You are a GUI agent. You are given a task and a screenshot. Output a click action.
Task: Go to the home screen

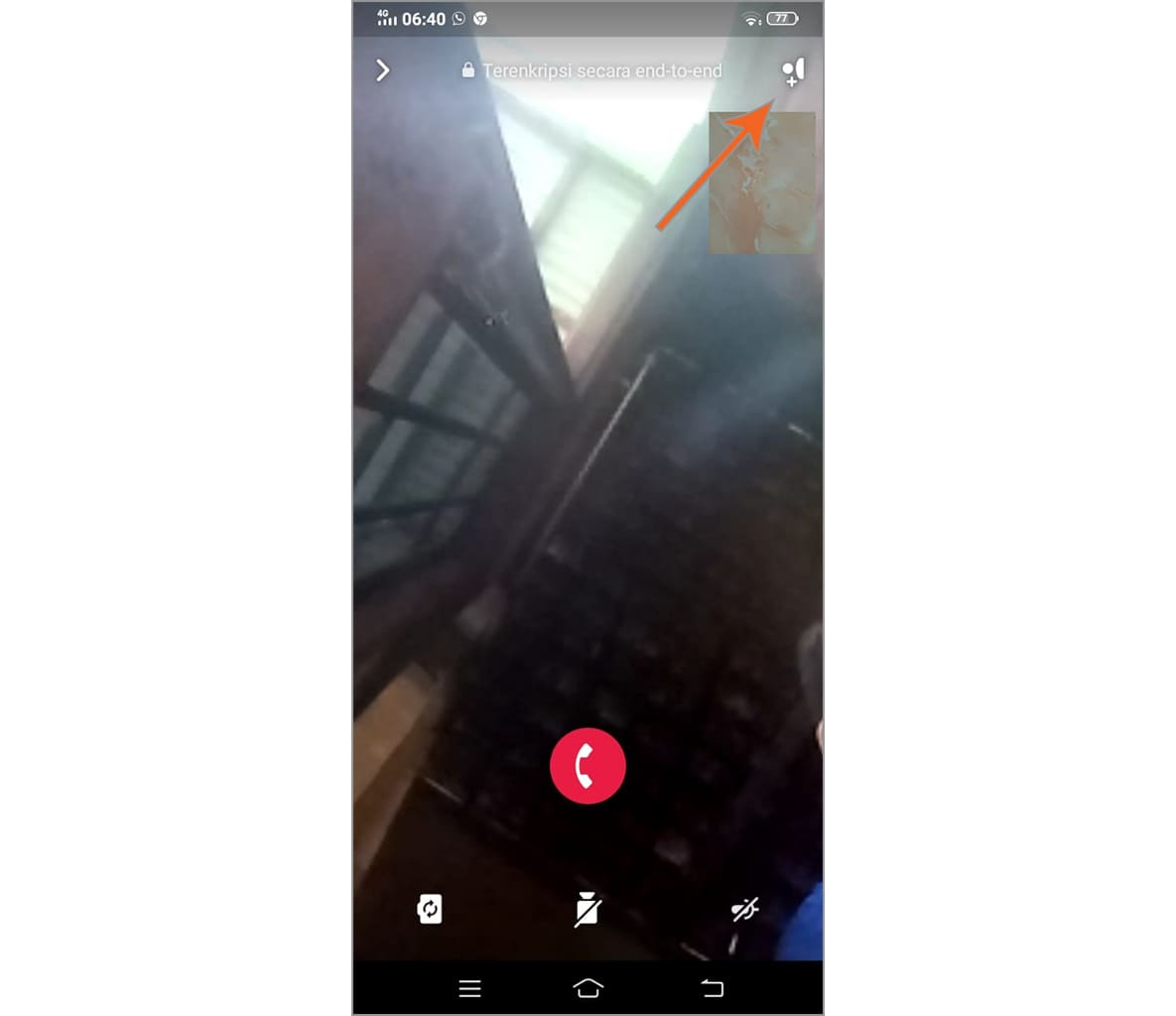588,988
